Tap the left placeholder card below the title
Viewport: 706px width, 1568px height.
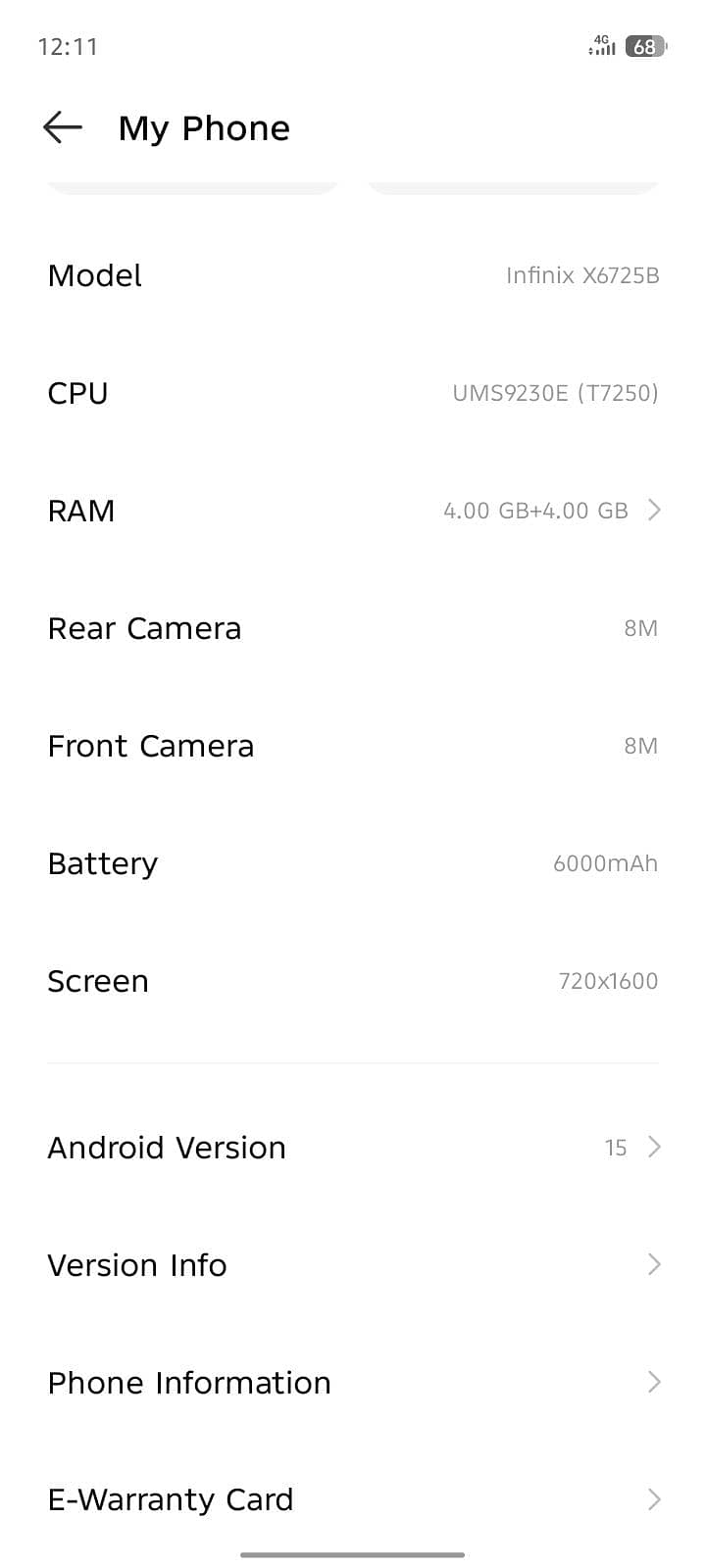point(192,186)
